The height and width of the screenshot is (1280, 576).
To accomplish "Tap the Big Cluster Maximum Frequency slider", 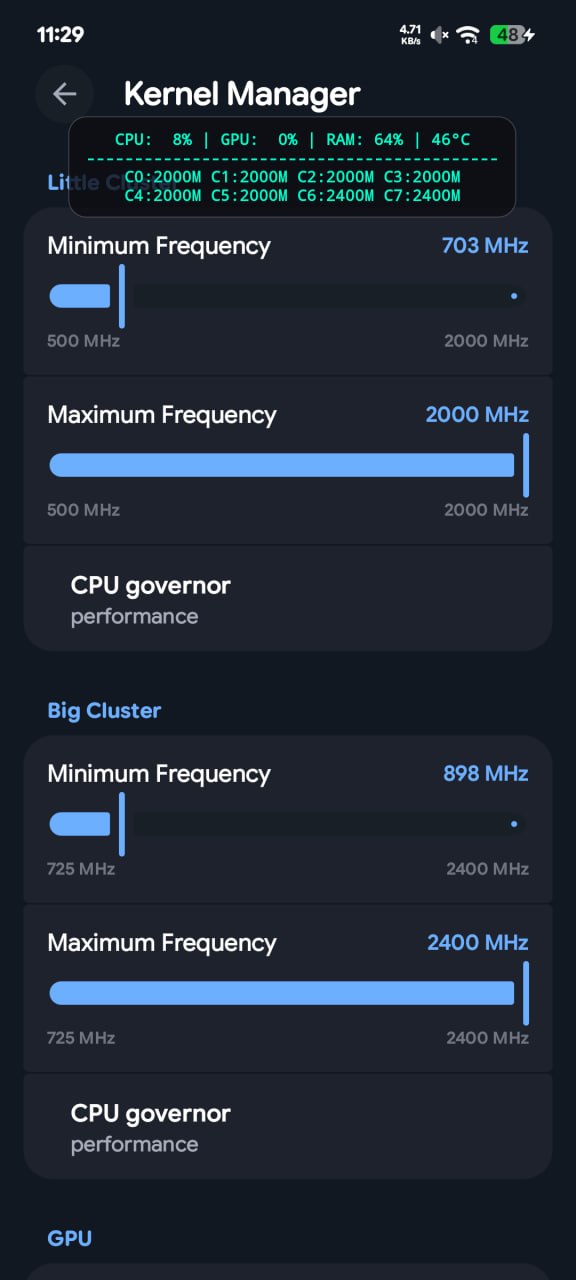I will (288, 993).
